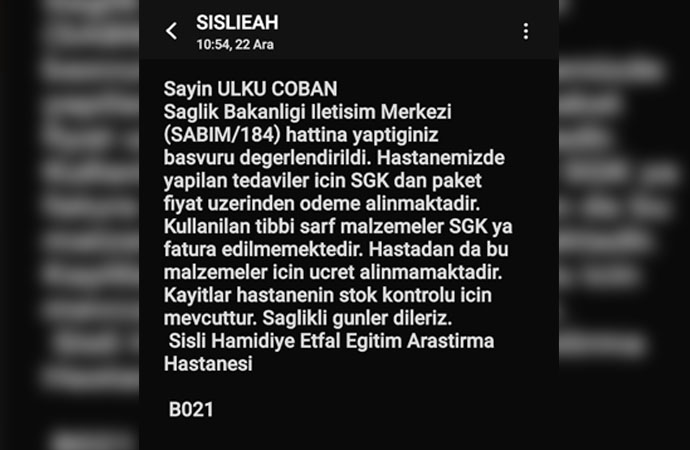
Task: Open the overflow menu
Action: pos(526,31)
